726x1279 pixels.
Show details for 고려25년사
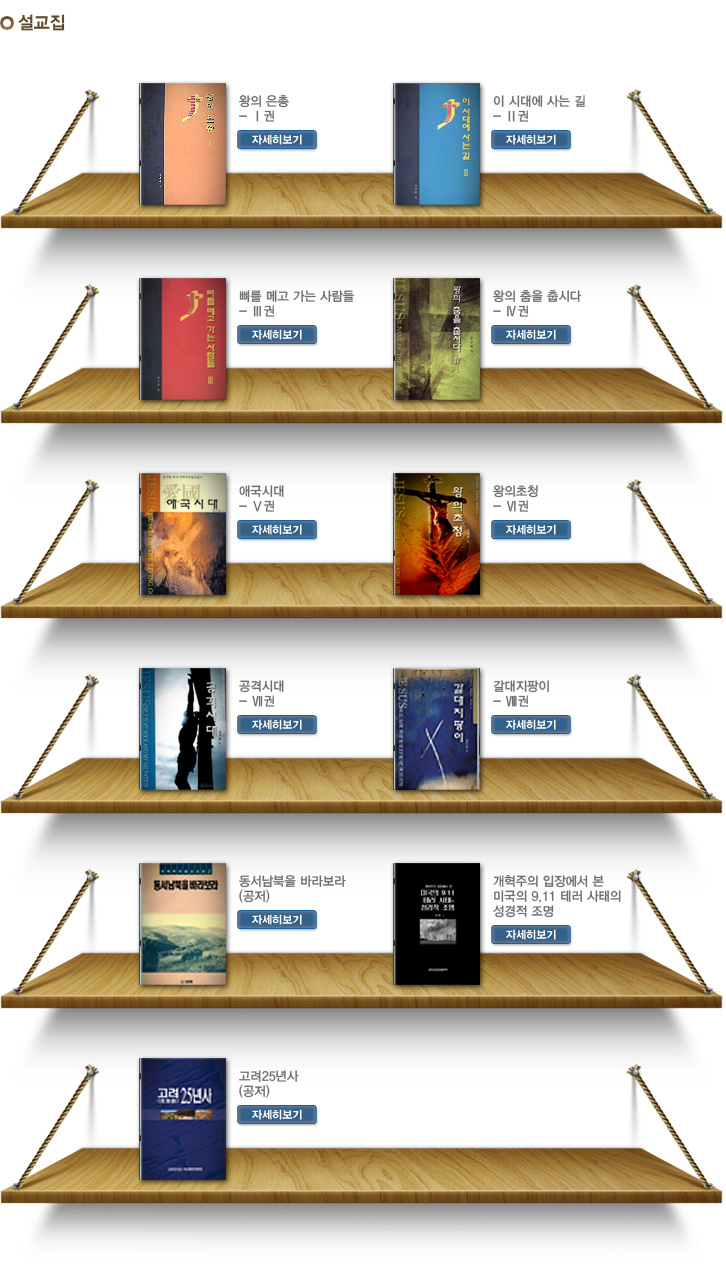coord(277,1114)
